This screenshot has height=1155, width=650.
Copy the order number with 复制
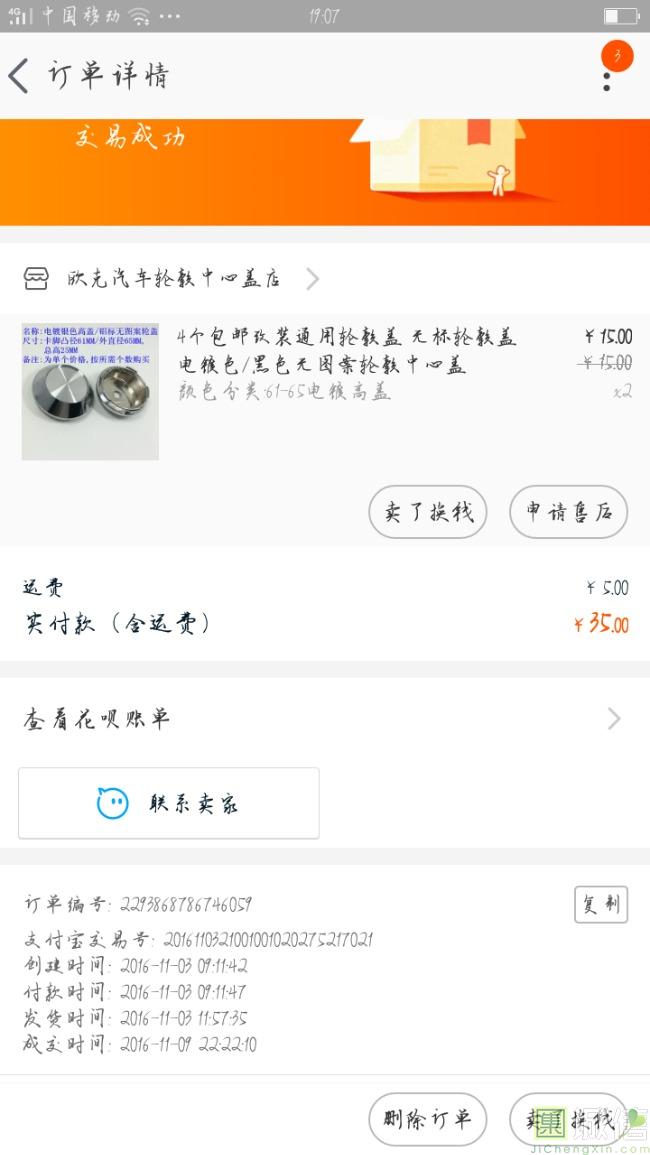601,905
